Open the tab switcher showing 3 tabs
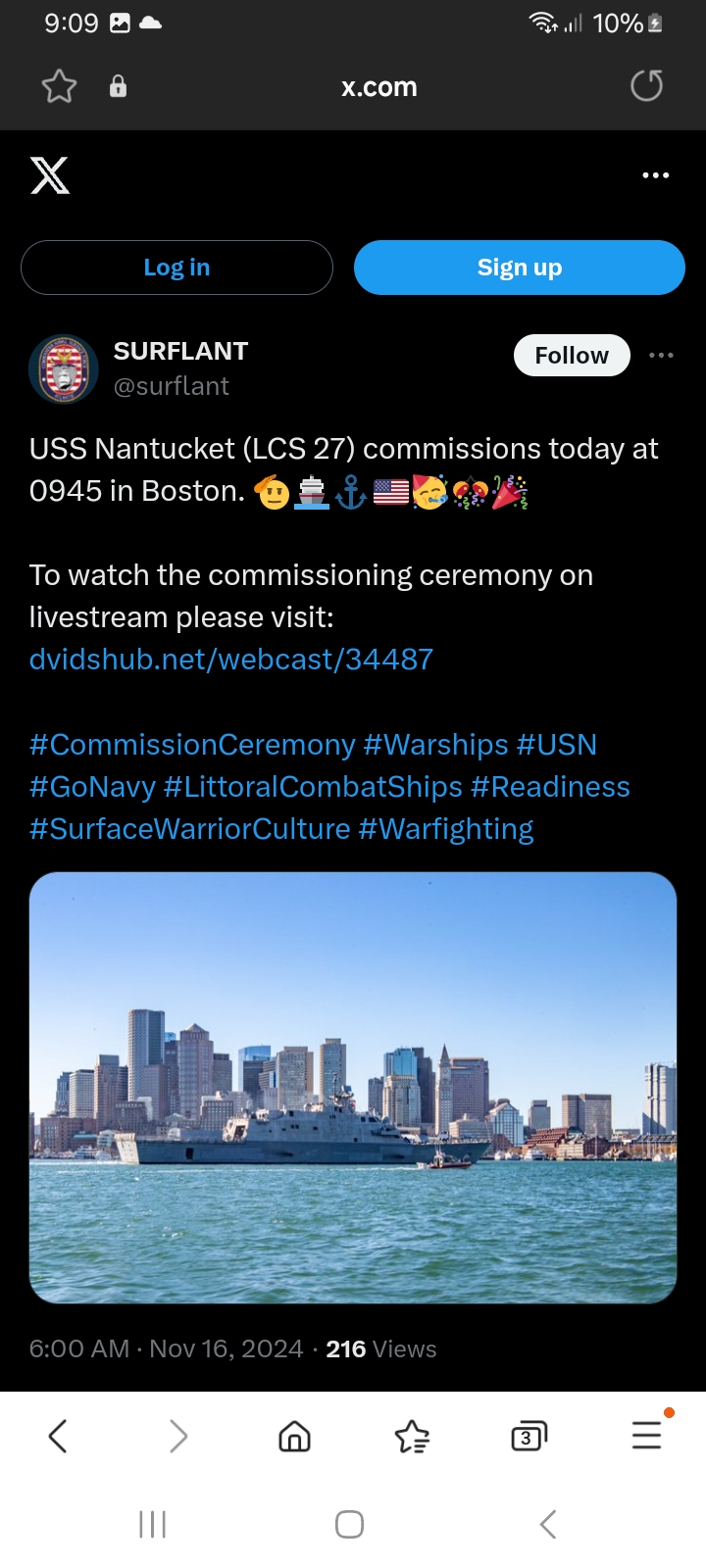 coord(529,1437)
